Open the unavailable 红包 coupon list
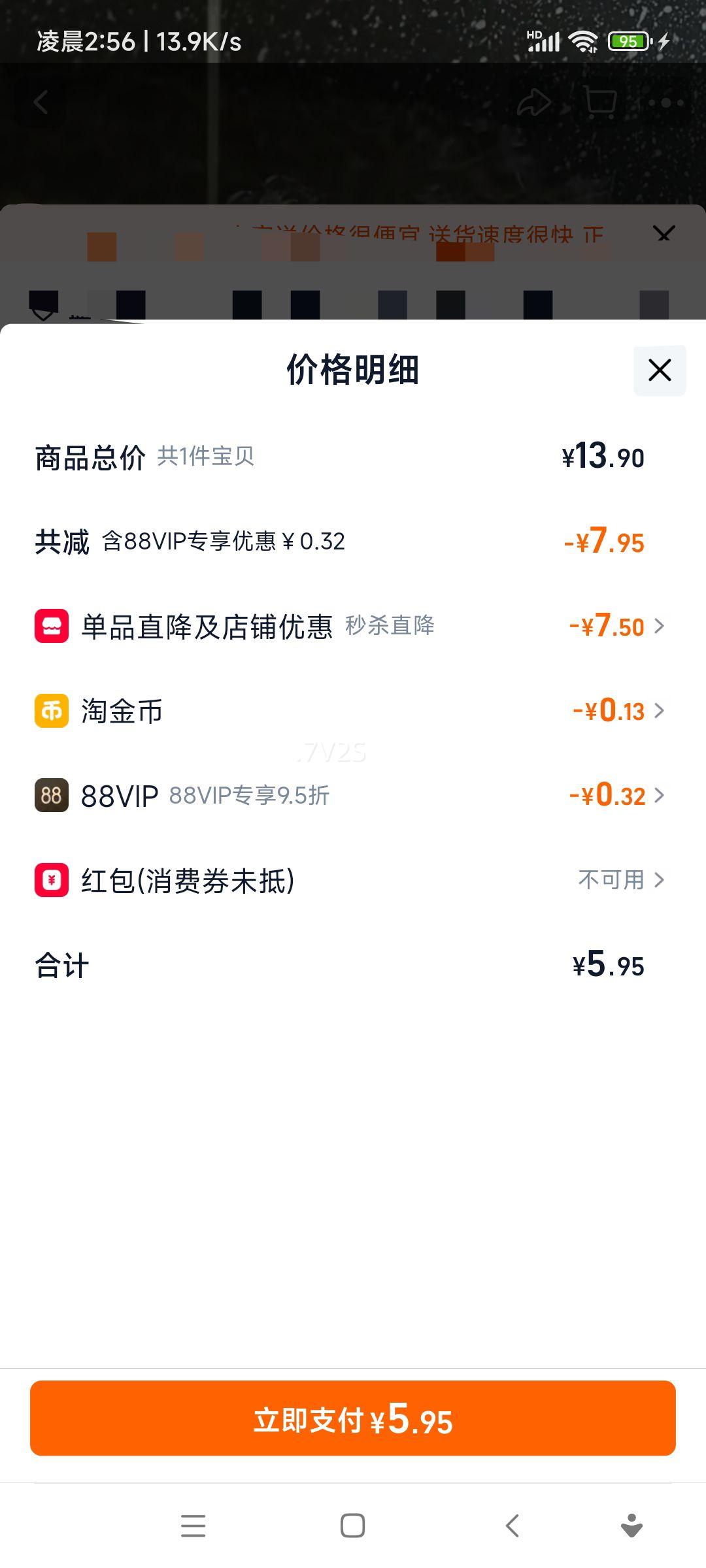The width and height of the screenshot is (706, 1568). click(x=660, y=880)
